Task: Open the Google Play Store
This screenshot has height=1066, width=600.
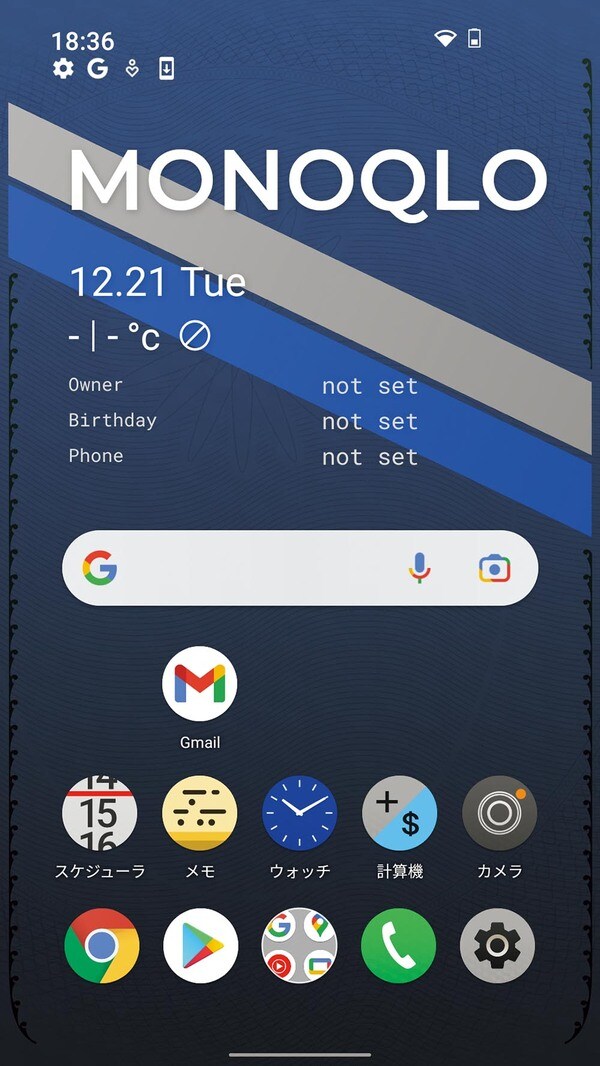Action: click(200, 946)
